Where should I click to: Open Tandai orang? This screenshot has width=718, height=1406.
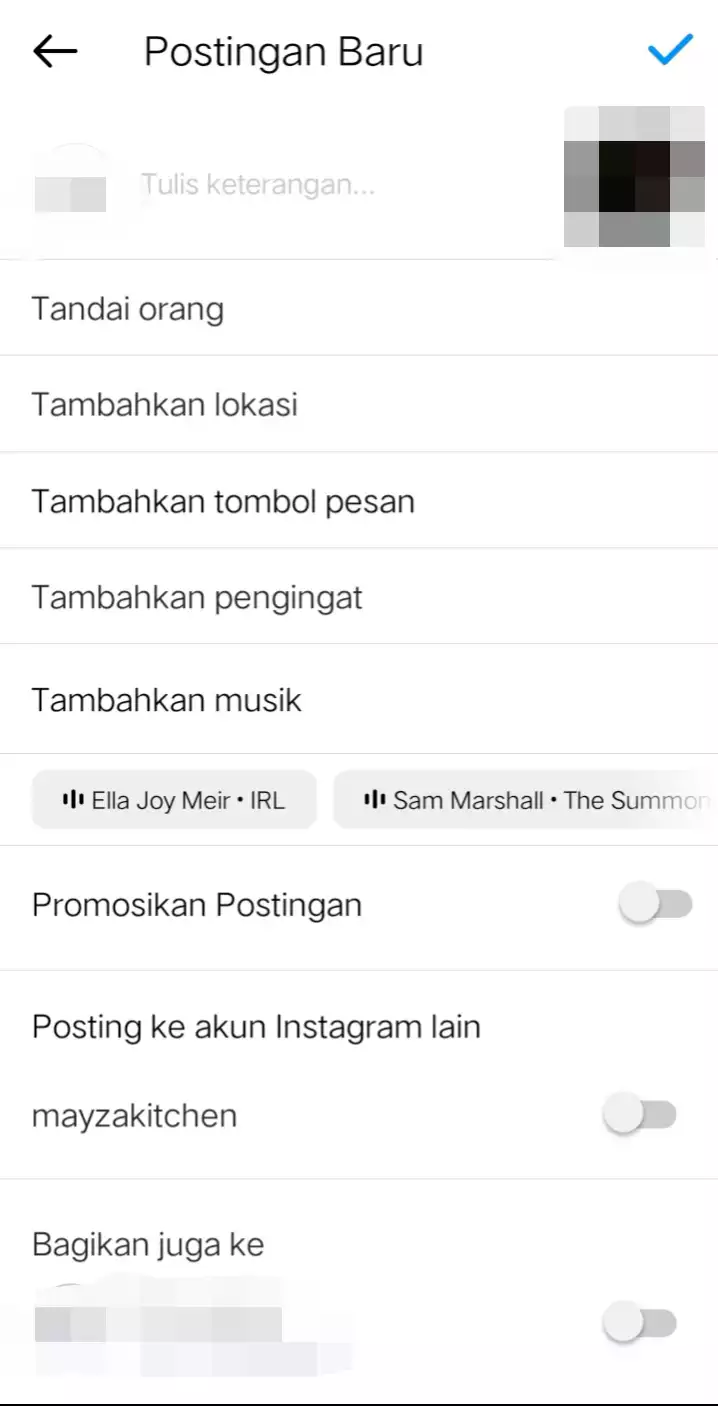359,308
